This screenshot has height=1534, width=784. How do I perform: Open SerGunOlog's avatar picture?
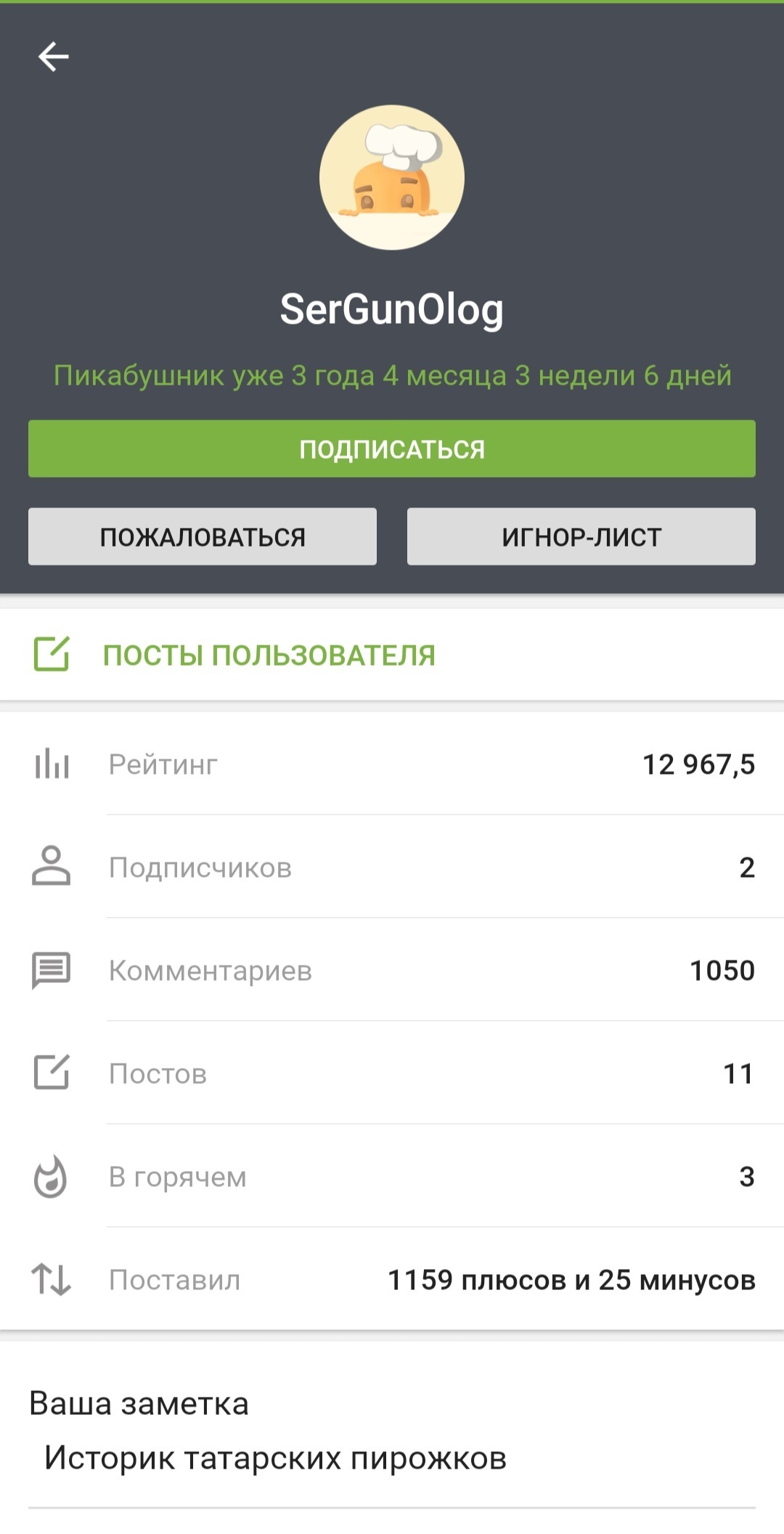coord(392,178)
